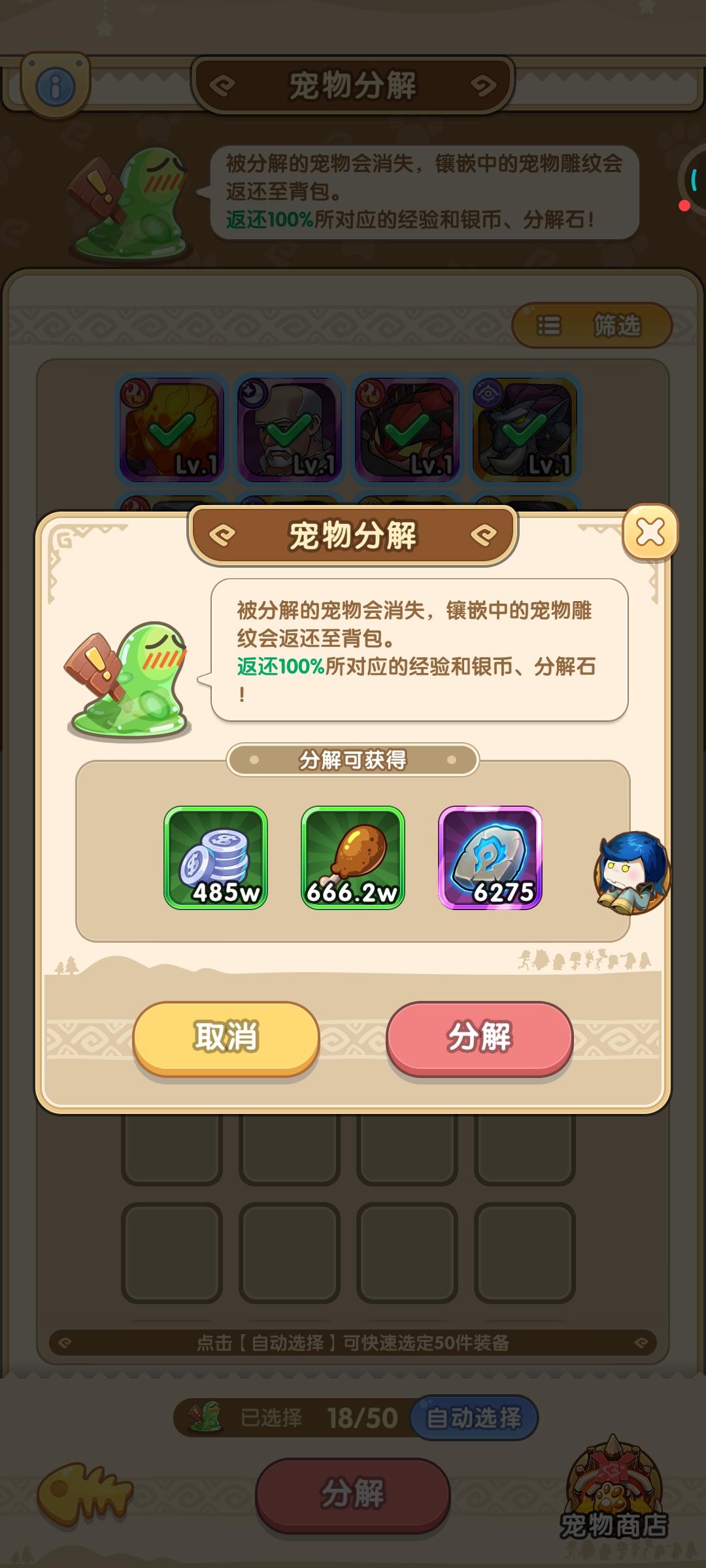Tap the info icon at top left
This screenshot has height=1568, width=706.
click(56, 84)
